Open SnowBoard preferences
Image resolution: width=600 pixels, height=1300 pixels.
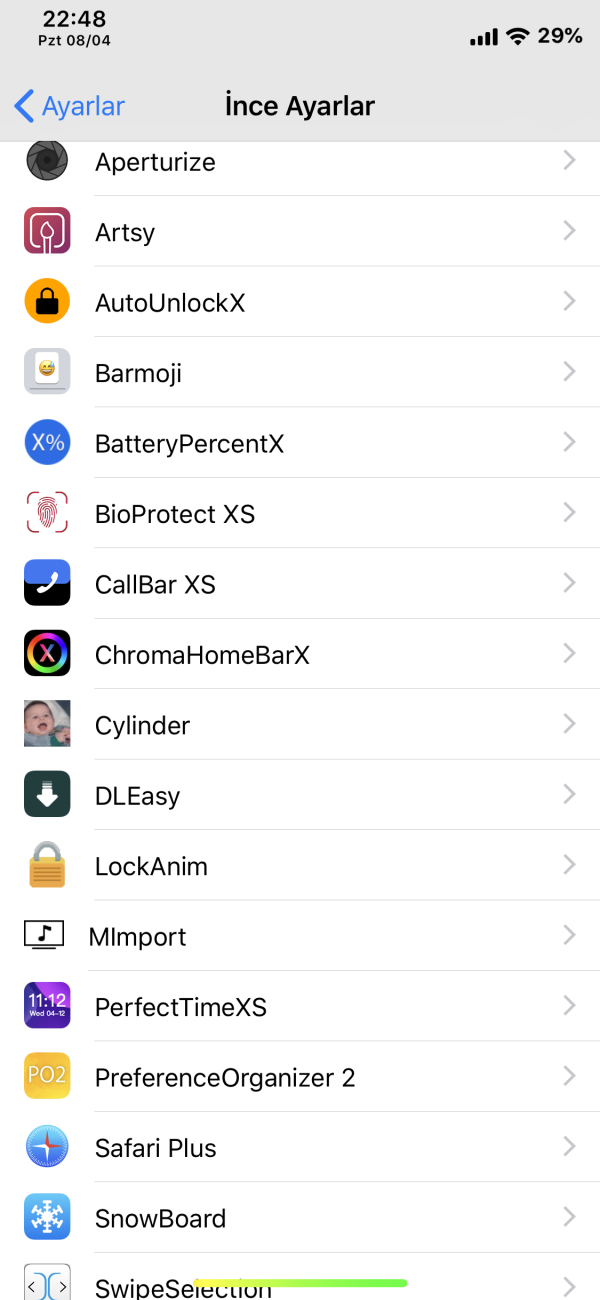click(300, 1218)
